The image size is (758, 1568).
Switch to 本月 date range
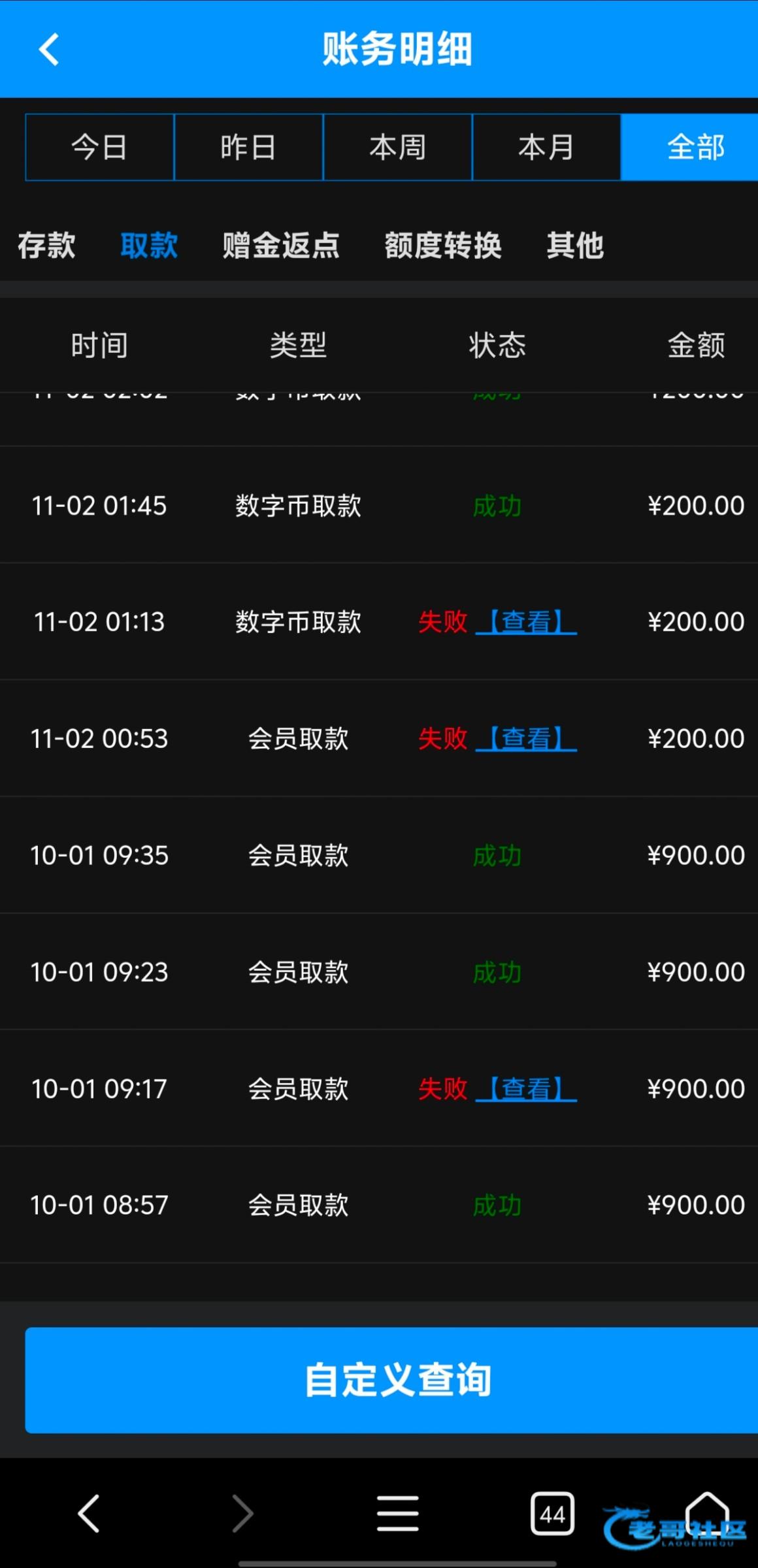coord(546,147)
